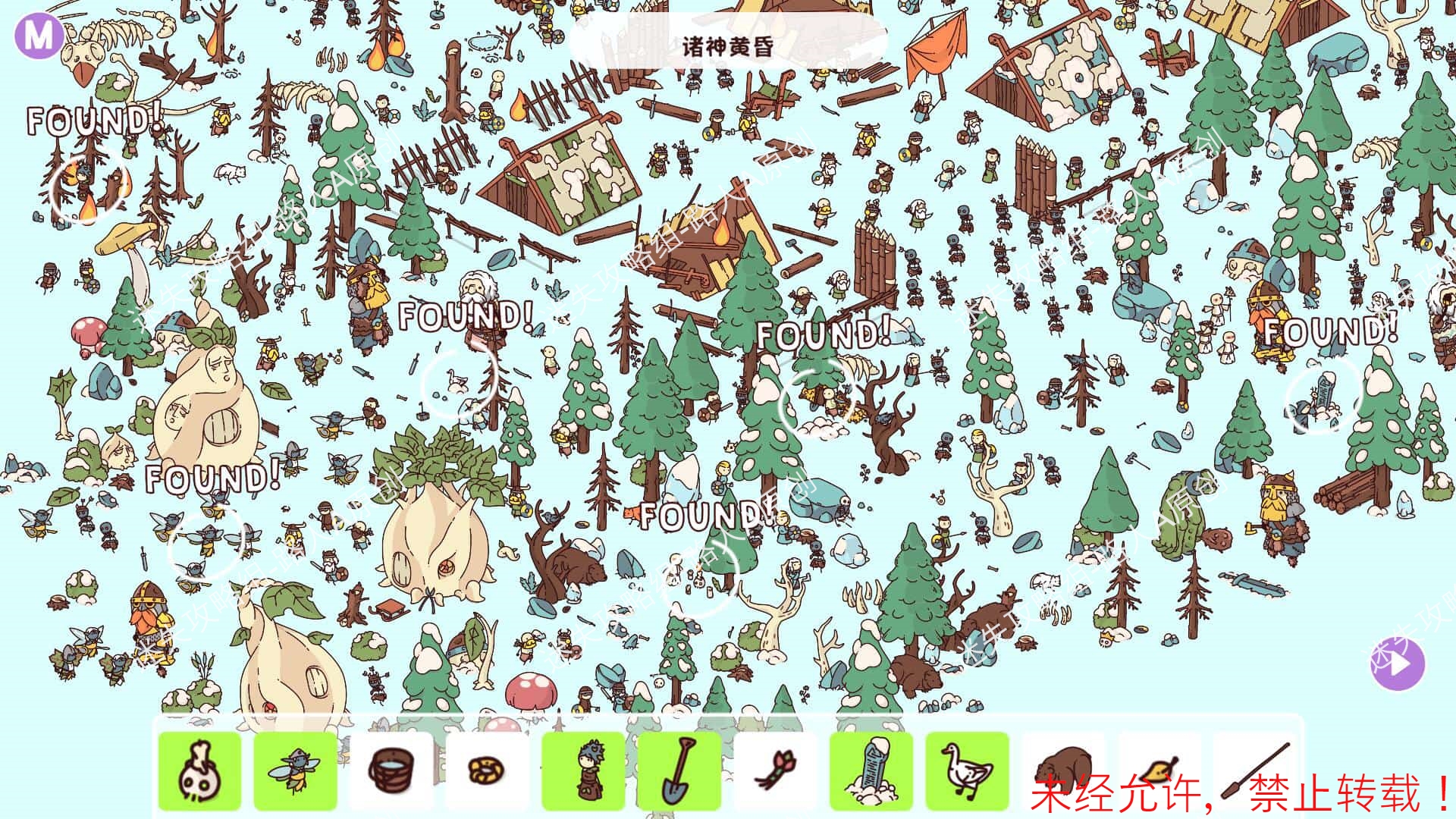Select the winged fairy target

(295, 770)
